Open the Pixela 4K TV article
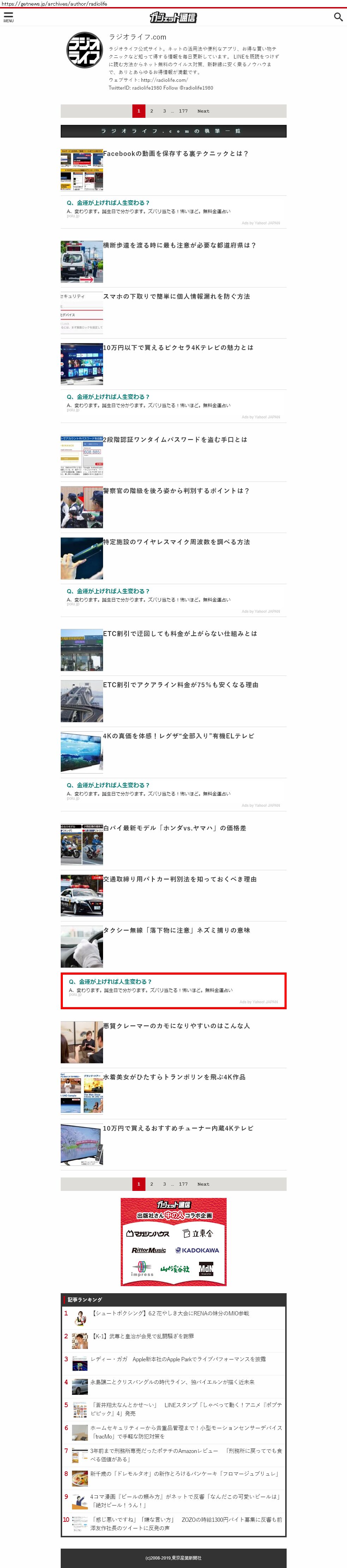Viewport: 347px width, 1568px height. point(178,347)
